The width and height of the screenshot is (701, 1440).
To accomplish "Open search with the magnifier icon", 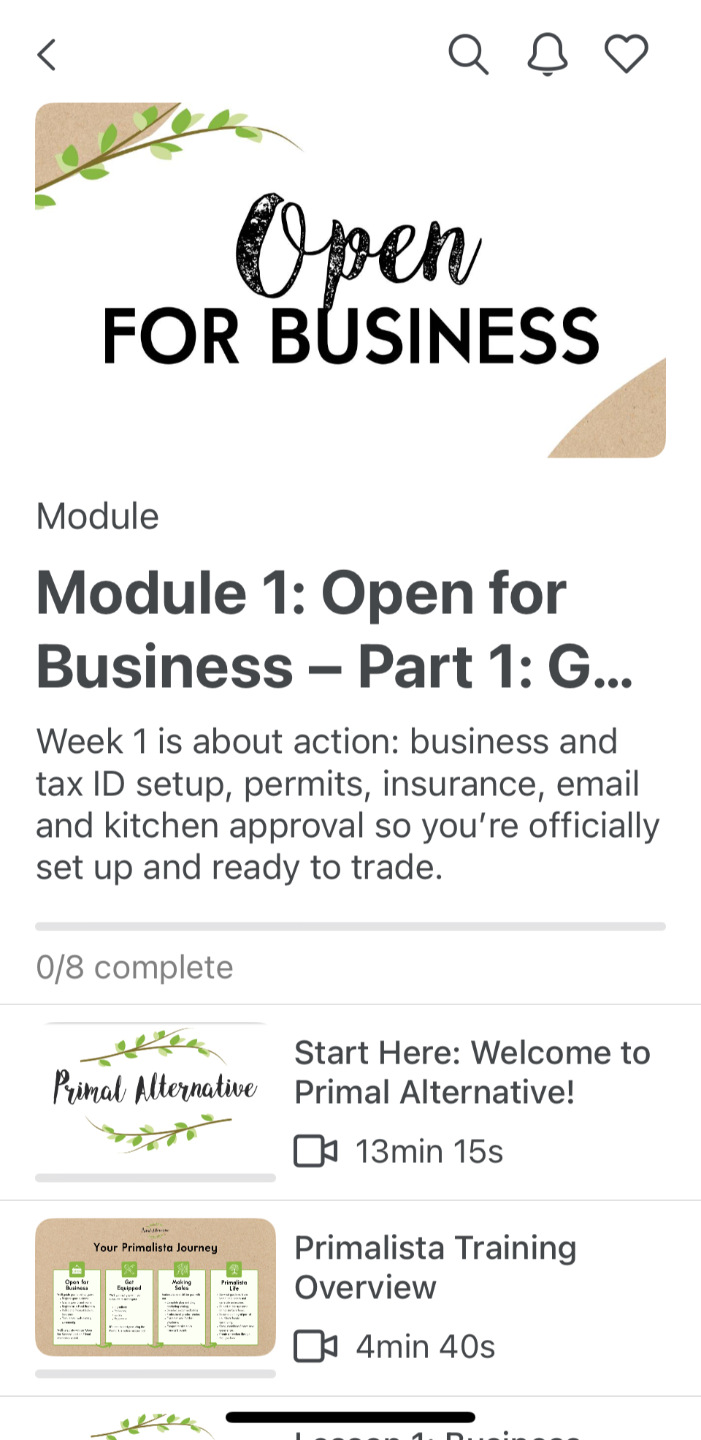I will [x=468, y=55].
